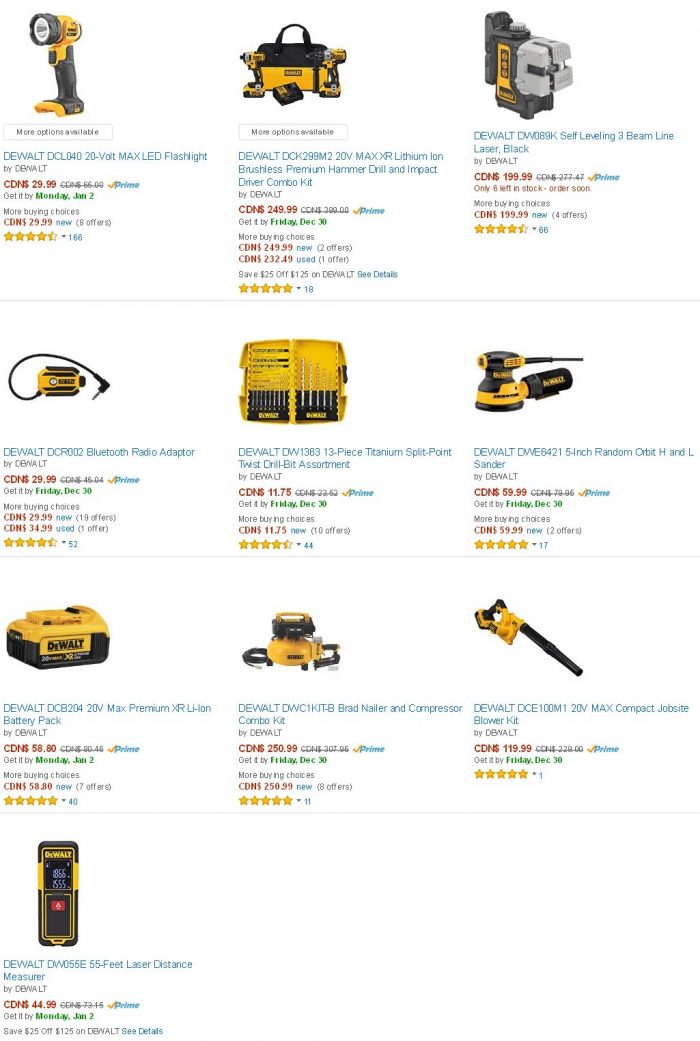Tap the laser distance measurer product image
Image resolution: width=700 pixels, height=1041 pixels.
58,893
